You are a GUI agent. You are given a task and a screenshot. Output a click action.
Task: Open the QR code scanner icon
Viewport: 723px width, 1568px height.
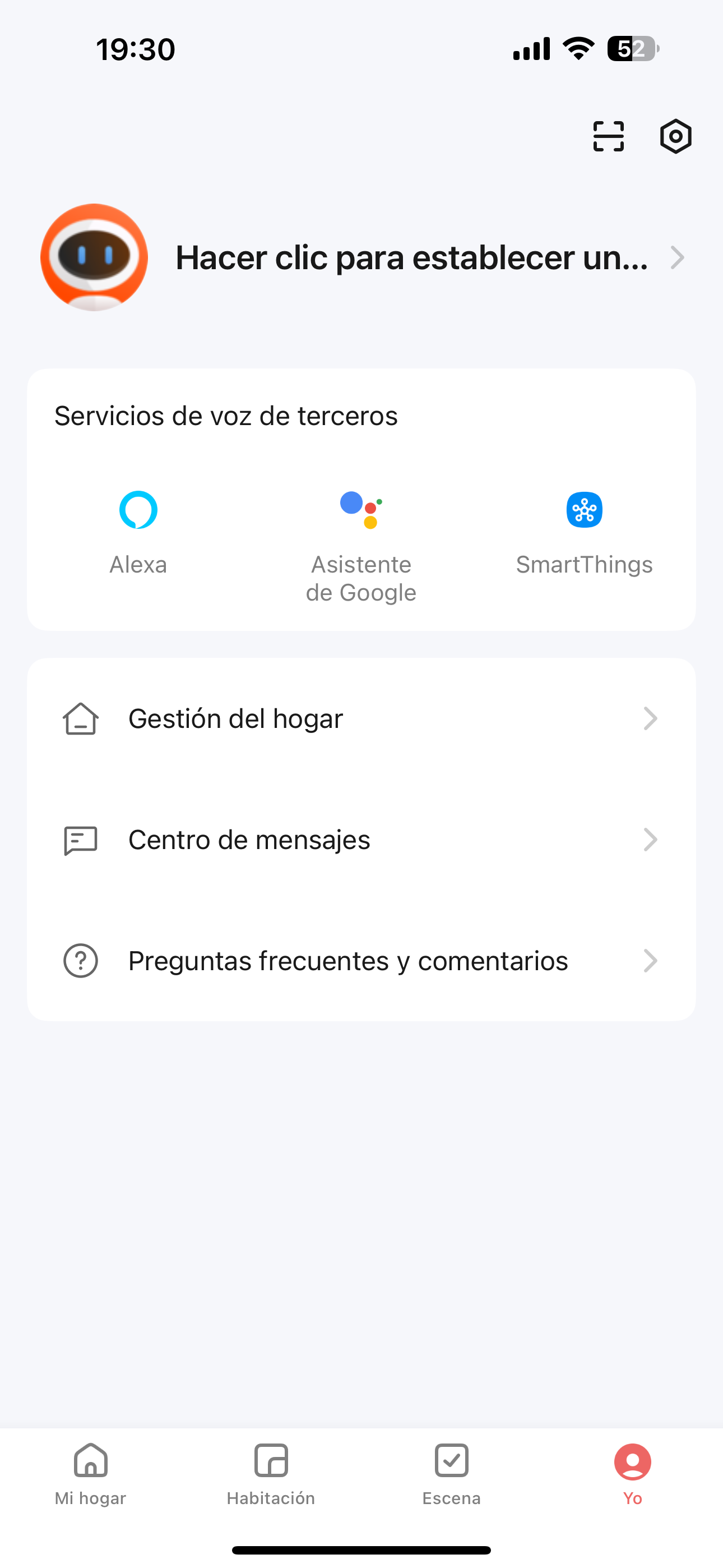[608, 136]
